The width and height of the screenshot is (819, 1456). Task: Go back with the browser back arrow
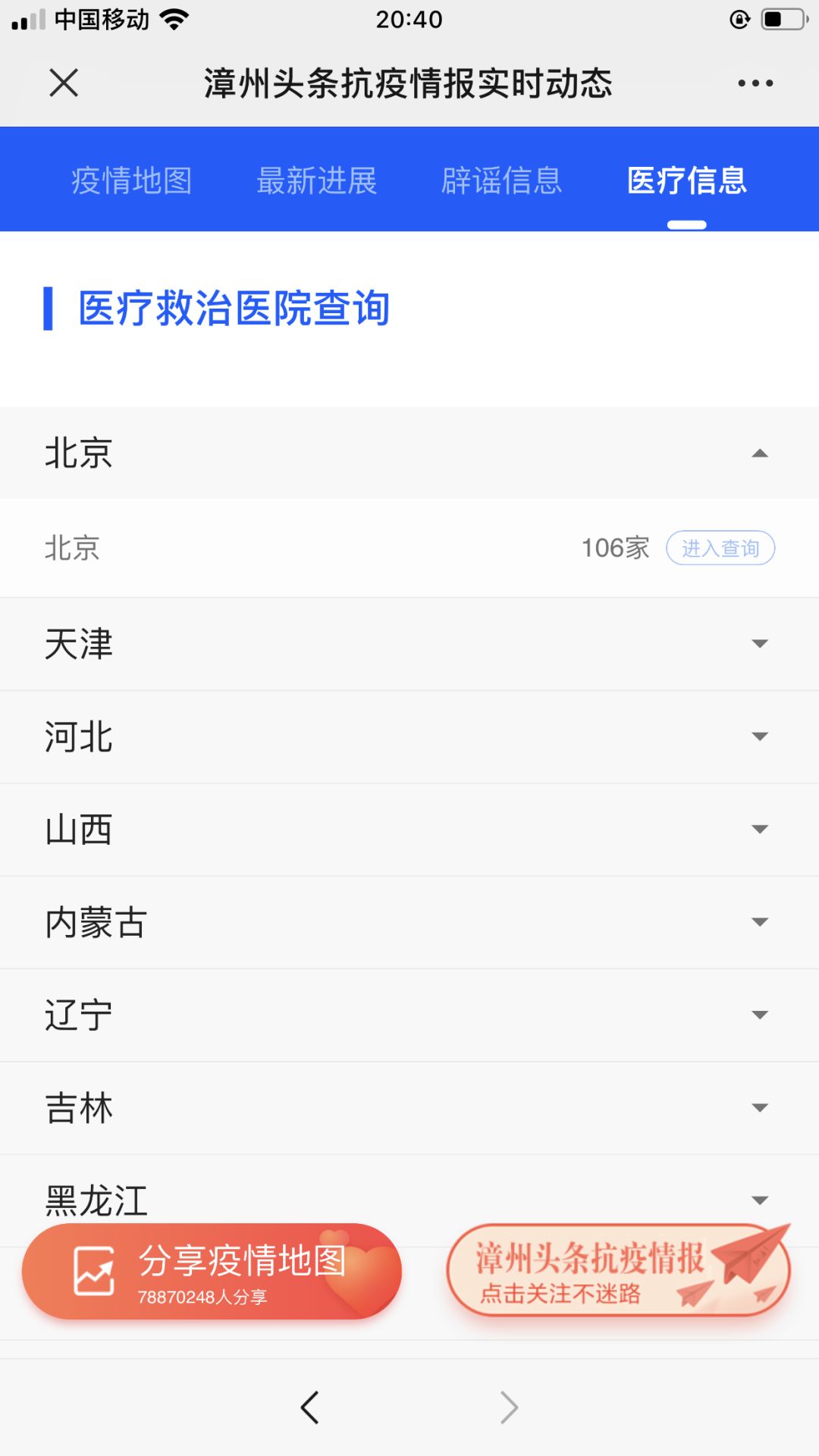click(309, 1407)
